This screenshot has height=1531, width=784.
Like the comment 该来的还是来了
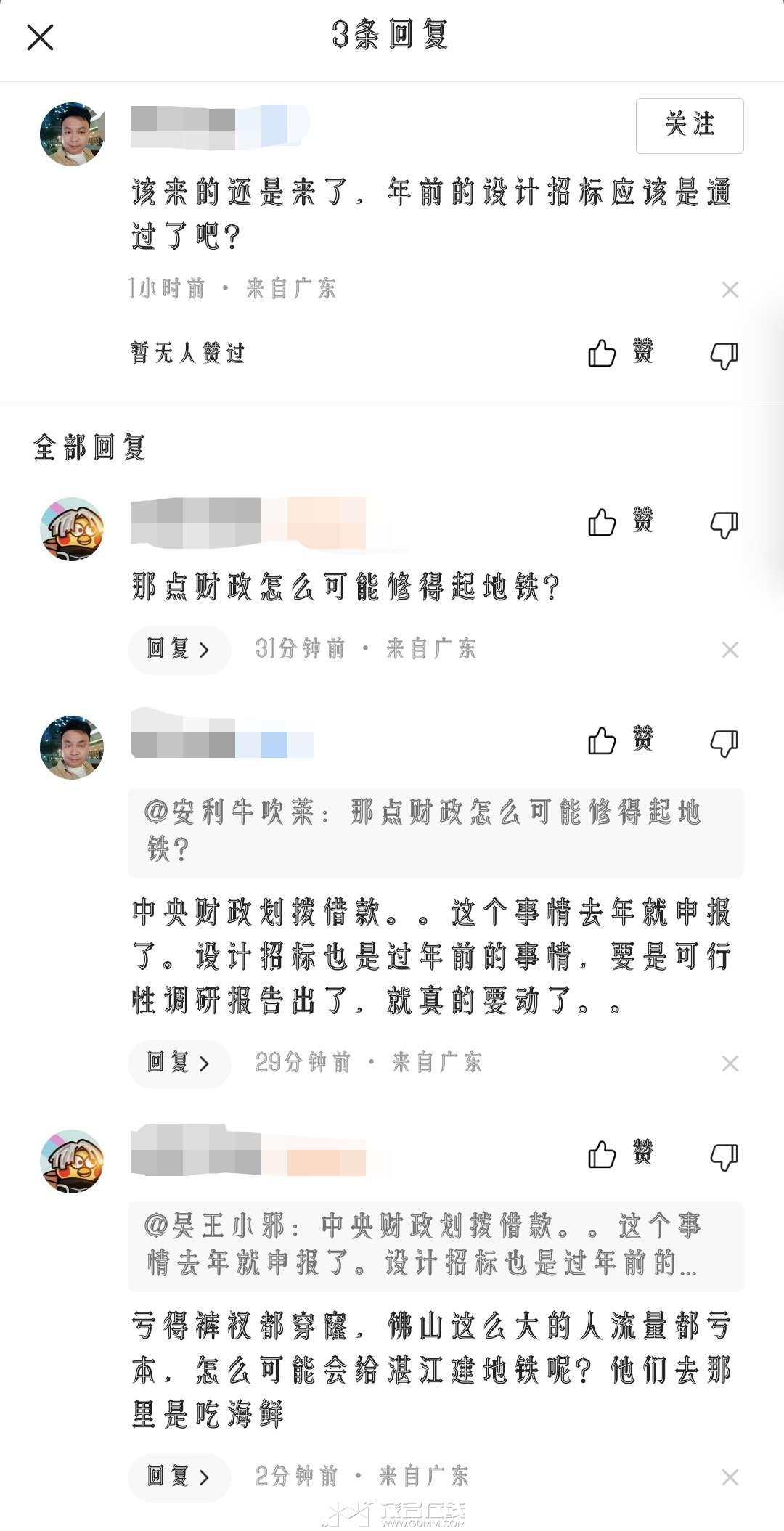click(x=620, y=354)
